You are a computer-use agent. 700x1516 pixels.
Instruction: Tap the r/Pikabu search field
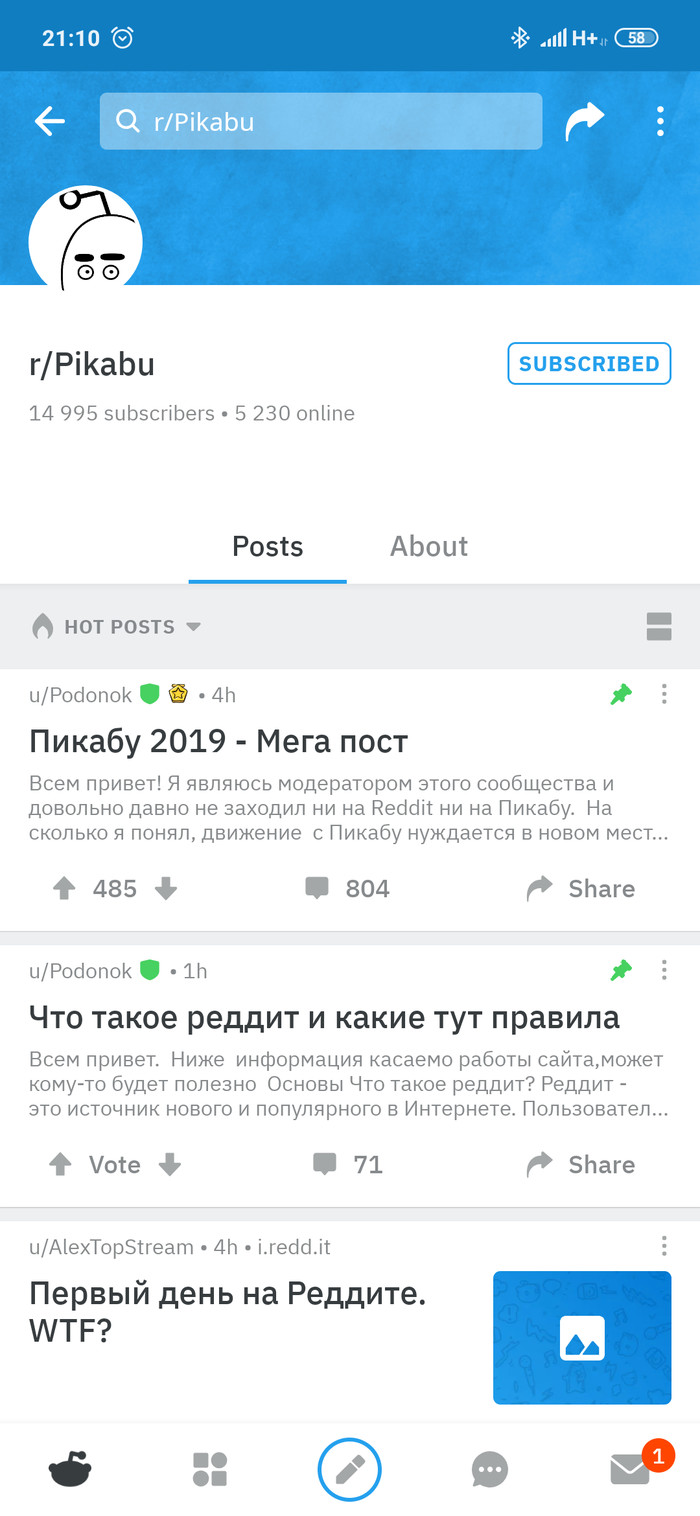[x=320, y=122]
